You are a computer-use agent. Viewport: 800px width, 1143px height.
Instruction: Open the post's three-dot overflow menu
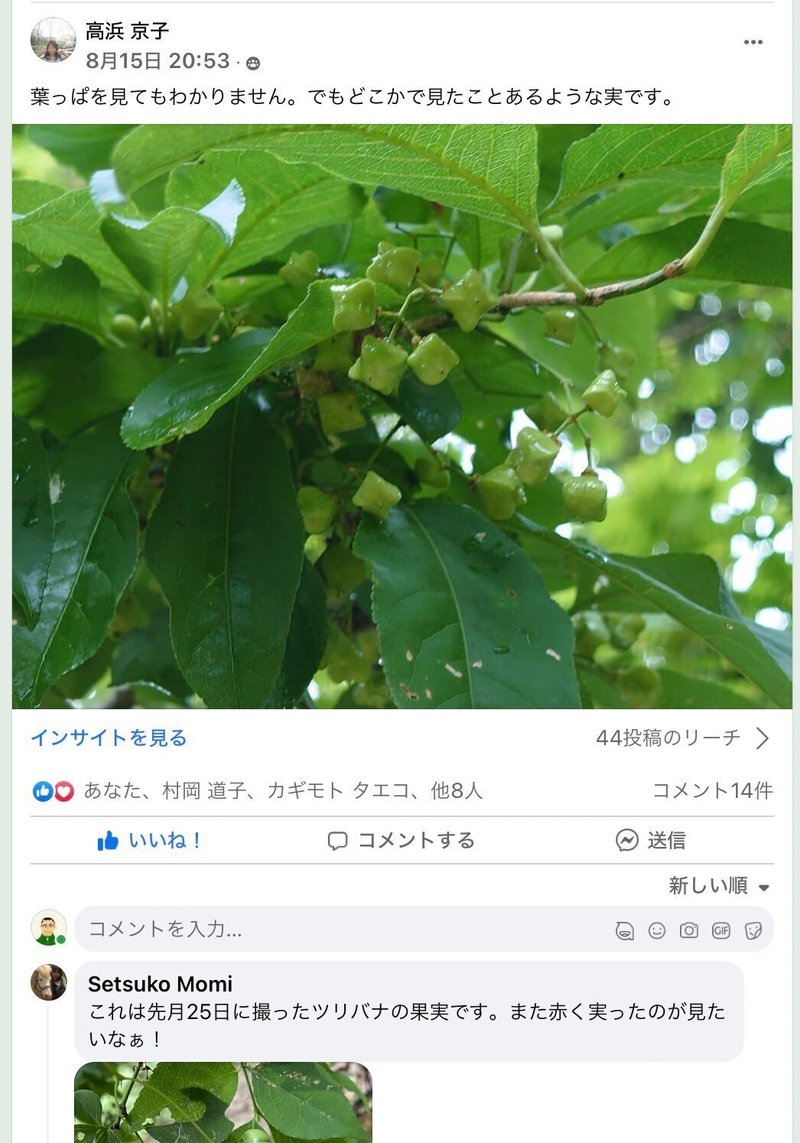[x=753, y=42]
